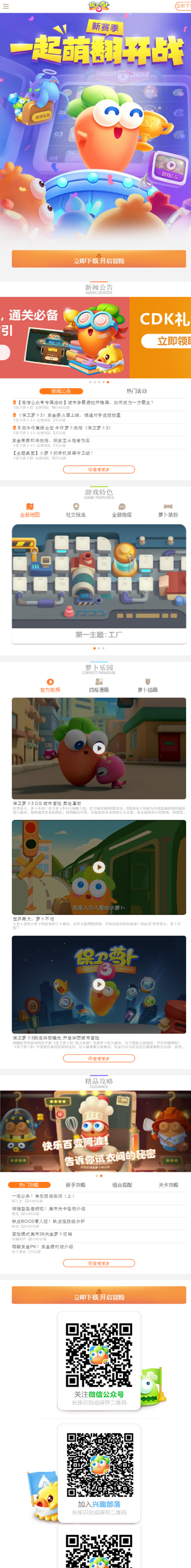Image resolution: width=191 pixels, height=1568 pixels.
Task: Open the hamburger menu
Action: click(x=6, y=6)
